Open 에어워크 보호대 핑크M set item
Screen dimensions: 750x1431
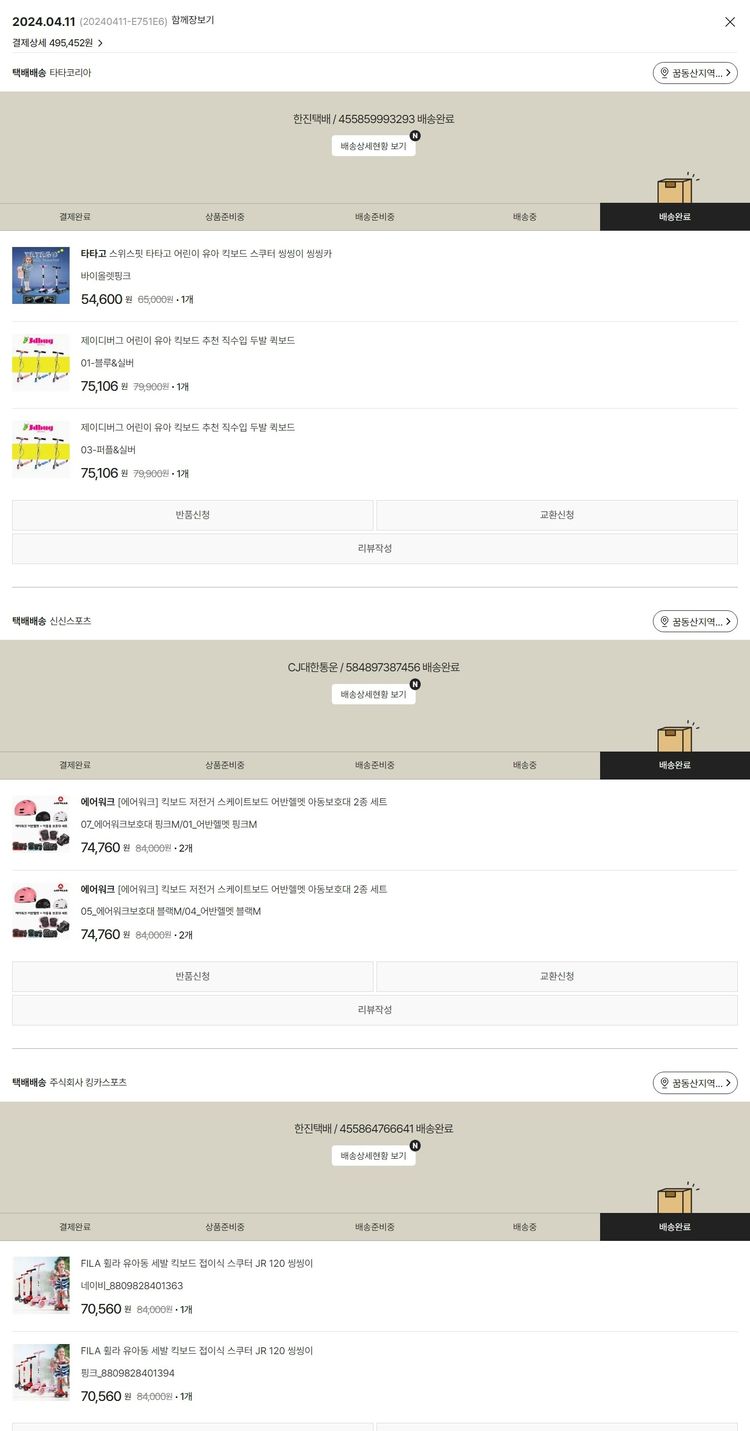coord(233,802)
